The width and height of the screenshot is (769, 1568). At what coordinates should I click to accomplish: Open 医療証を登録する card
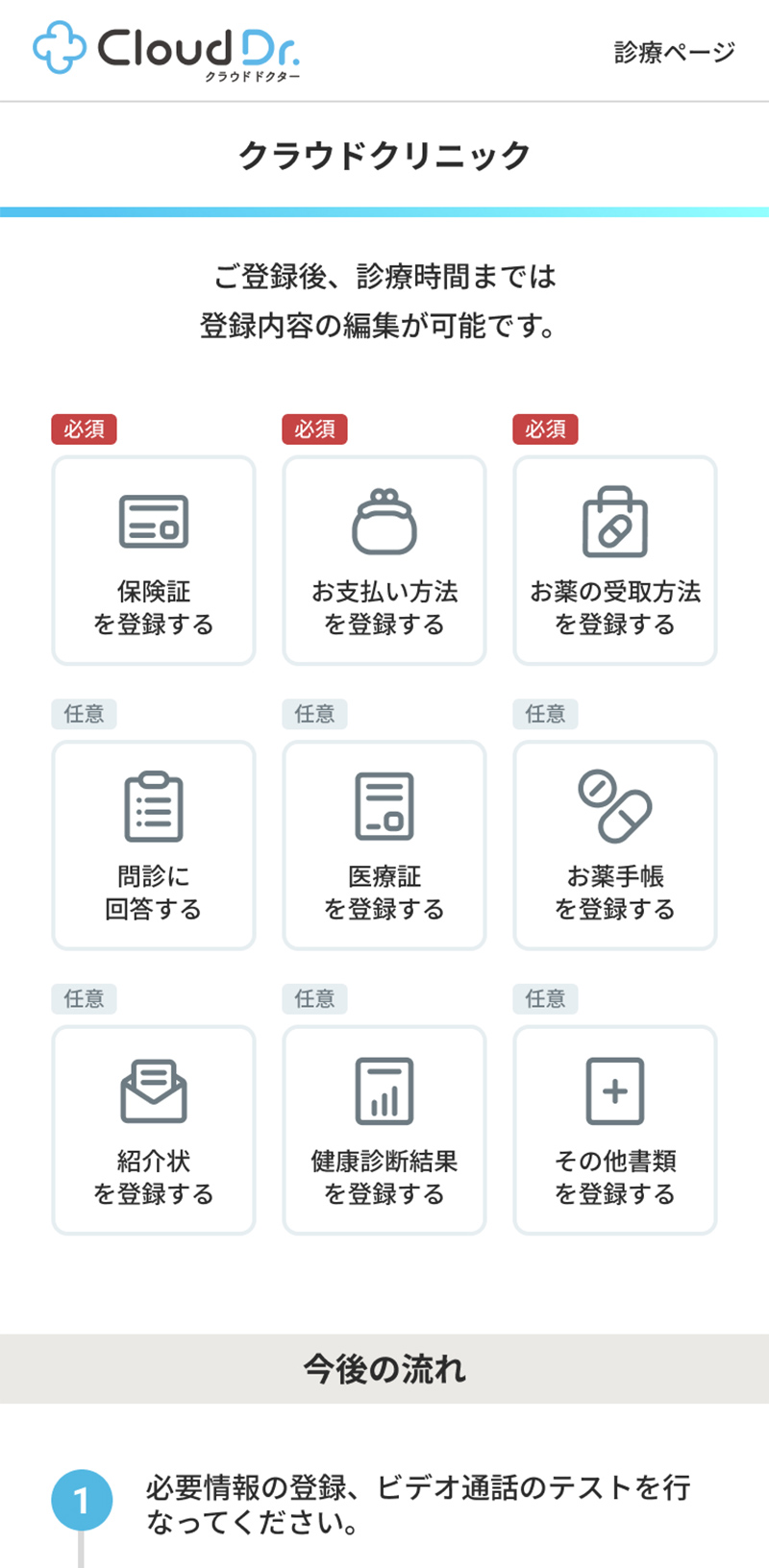pos(384,845)
